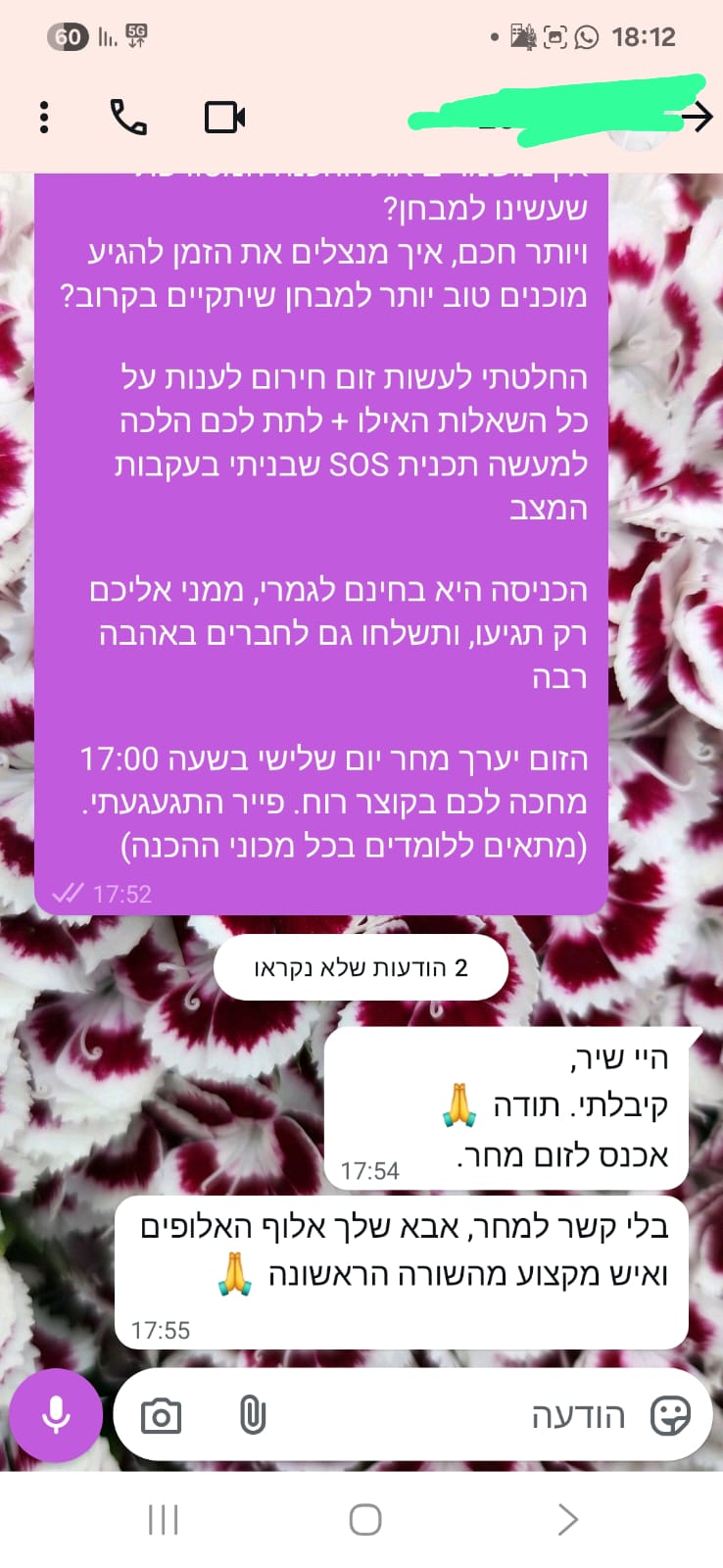723x1568 pixels.
Task: Open the three-dot overflow menu
Action: click(44, 118)
